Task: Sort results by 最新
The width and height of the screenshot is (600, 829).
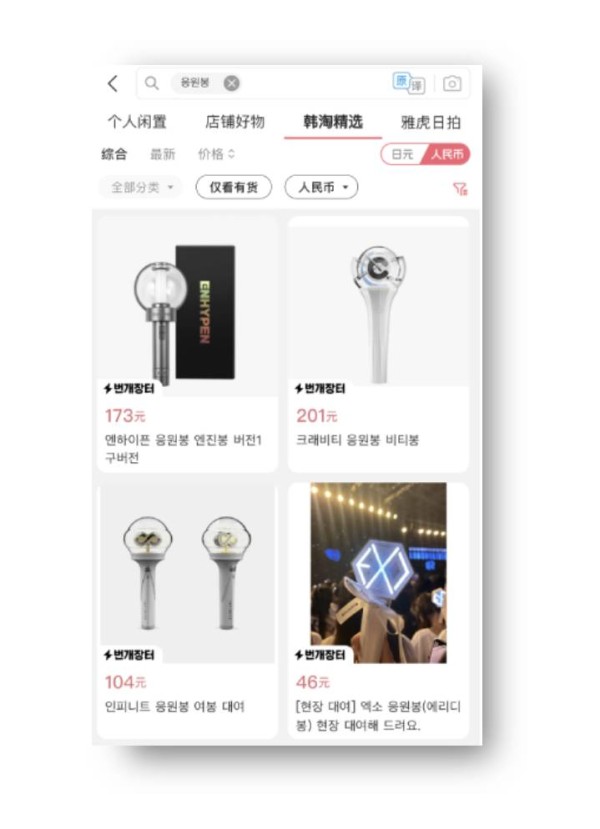Action: 162,154
